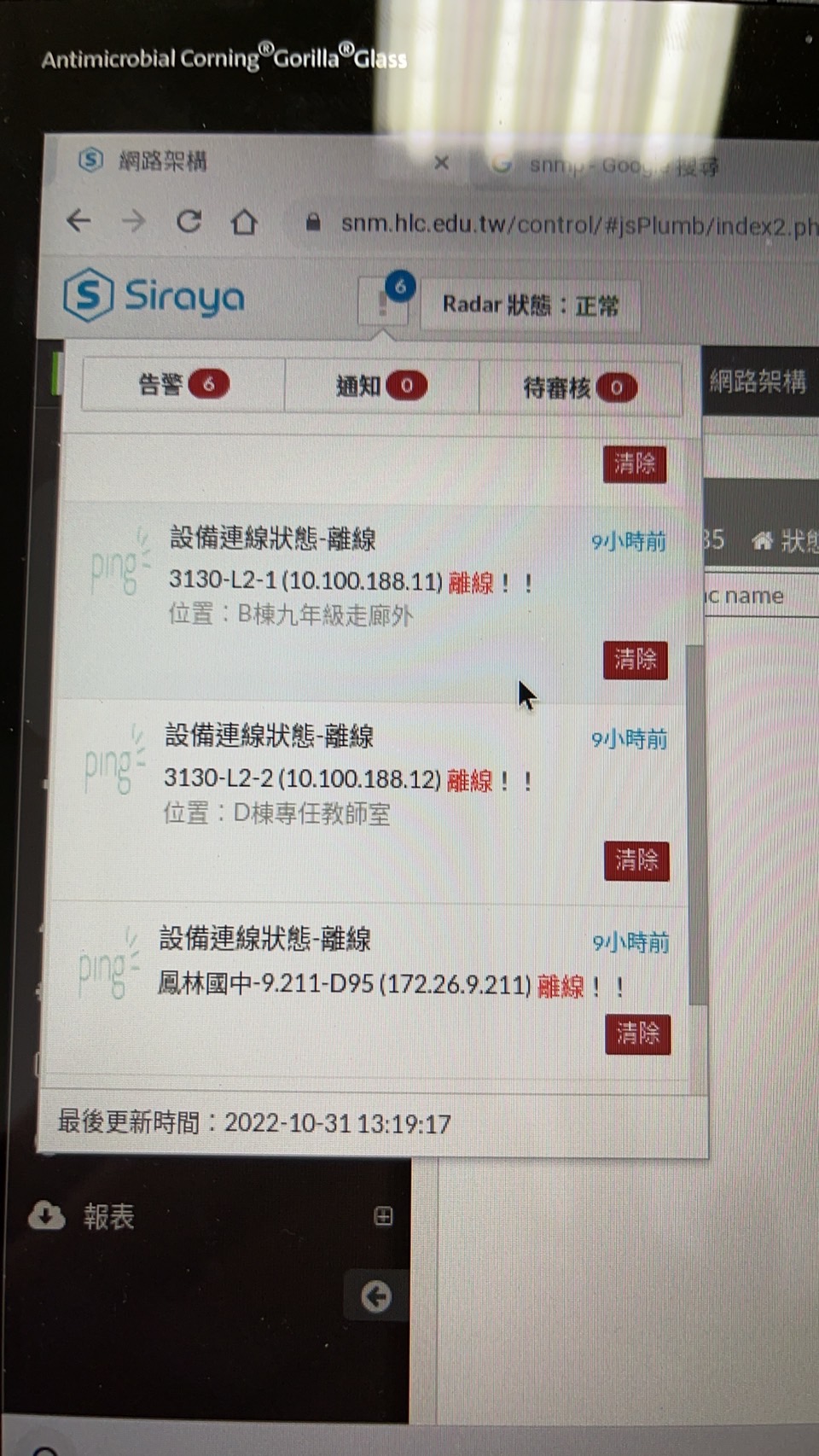
Task: Toggle the alert icon with badge 6
Action: click(x=384, y=300)
